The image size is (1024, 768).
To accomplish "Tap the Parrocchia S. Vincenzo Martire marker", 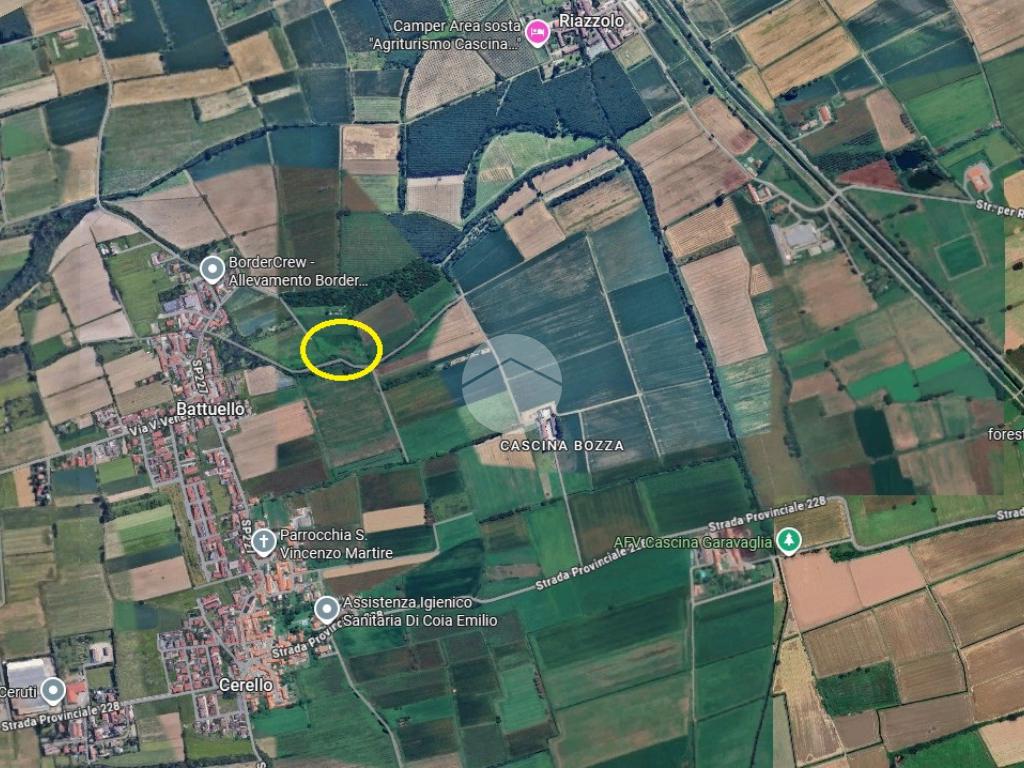I will click(263, 542).
